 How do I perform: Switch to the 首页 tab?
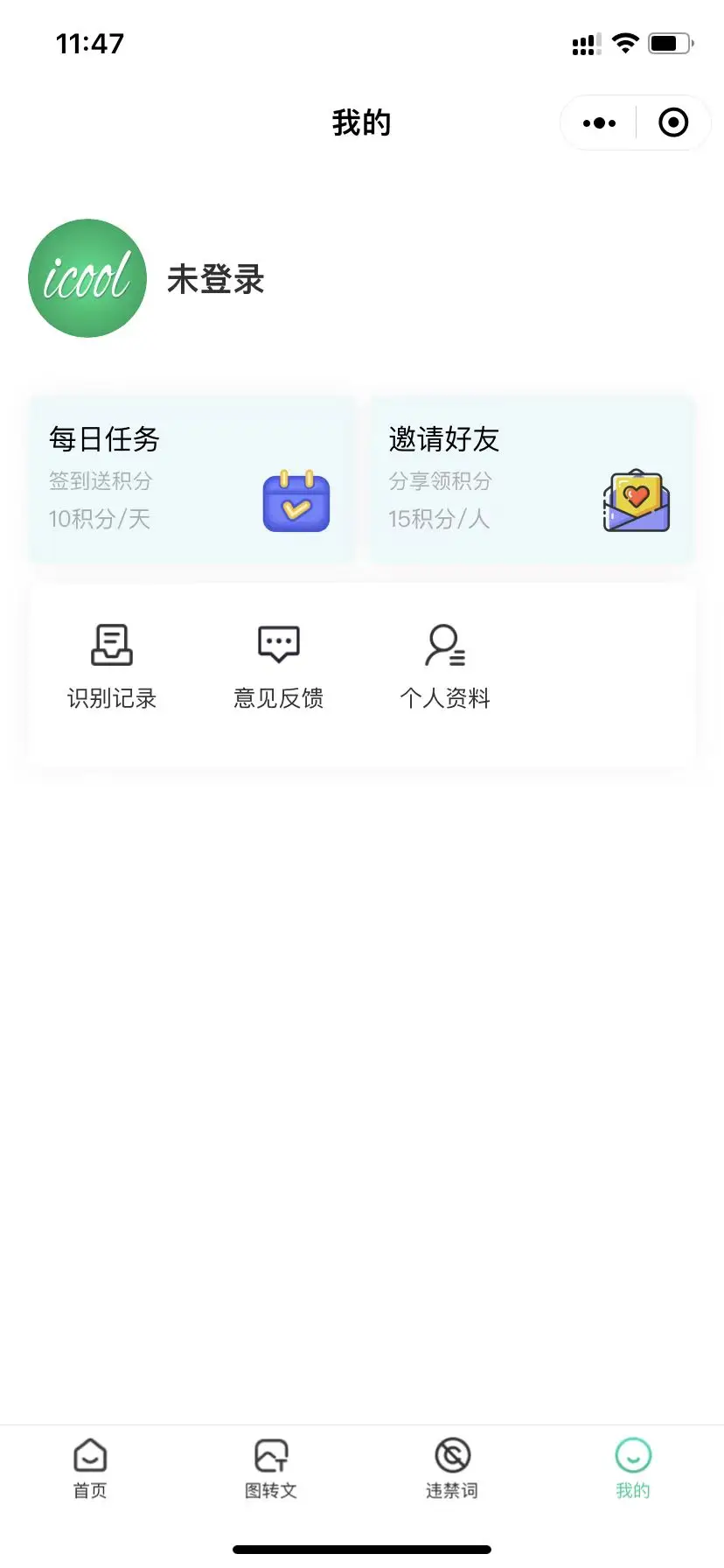[x=90, y=1469]
